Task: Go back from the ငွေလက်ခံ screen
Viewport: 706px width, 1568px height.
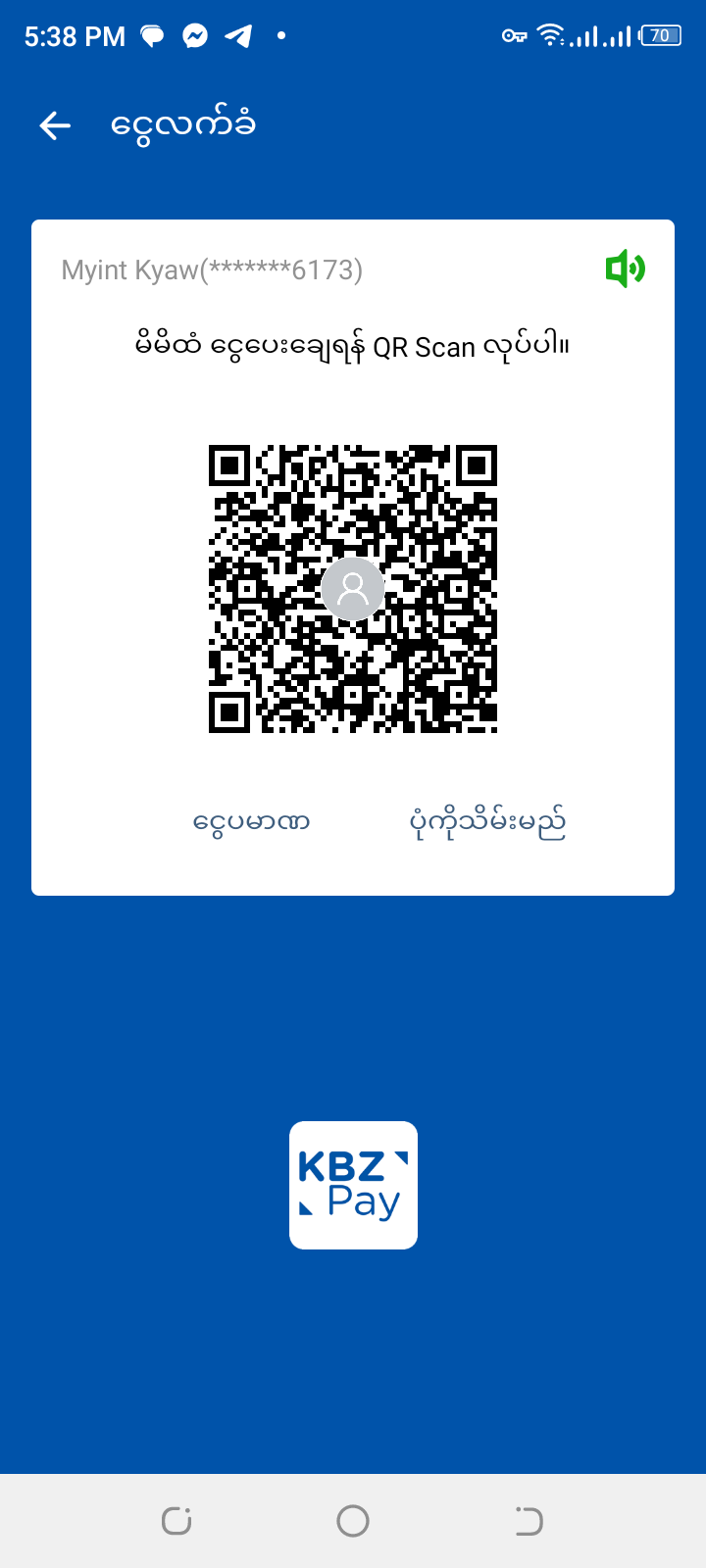Action: 55,125
